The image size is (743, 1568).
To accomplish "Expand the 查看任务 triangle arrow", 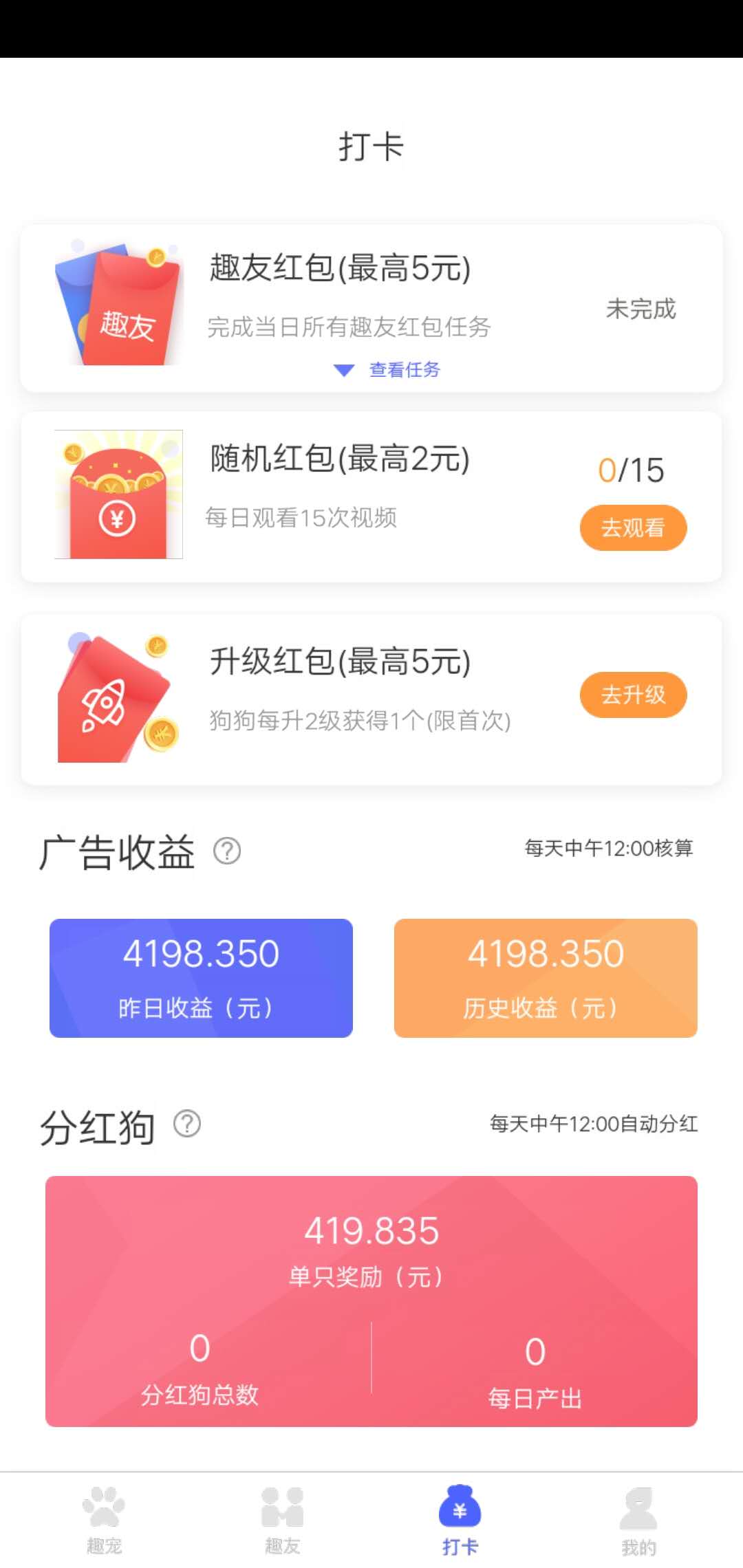I will [342, 369].
